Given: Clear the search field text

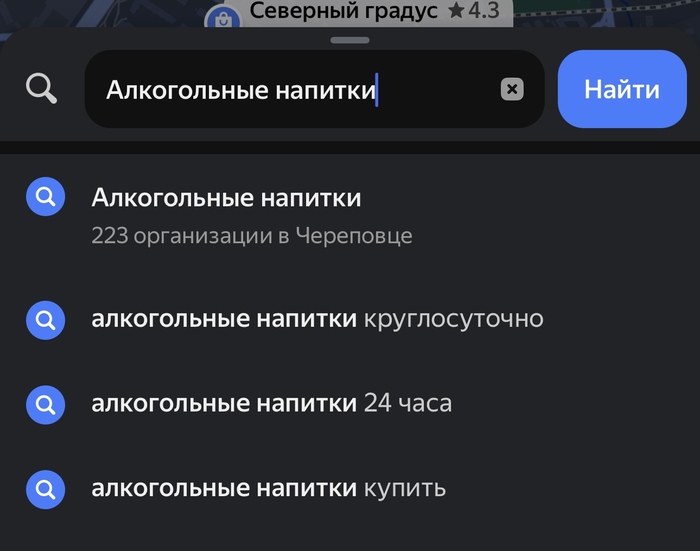Looking at the screenshot, I should (x=511, y=90).
